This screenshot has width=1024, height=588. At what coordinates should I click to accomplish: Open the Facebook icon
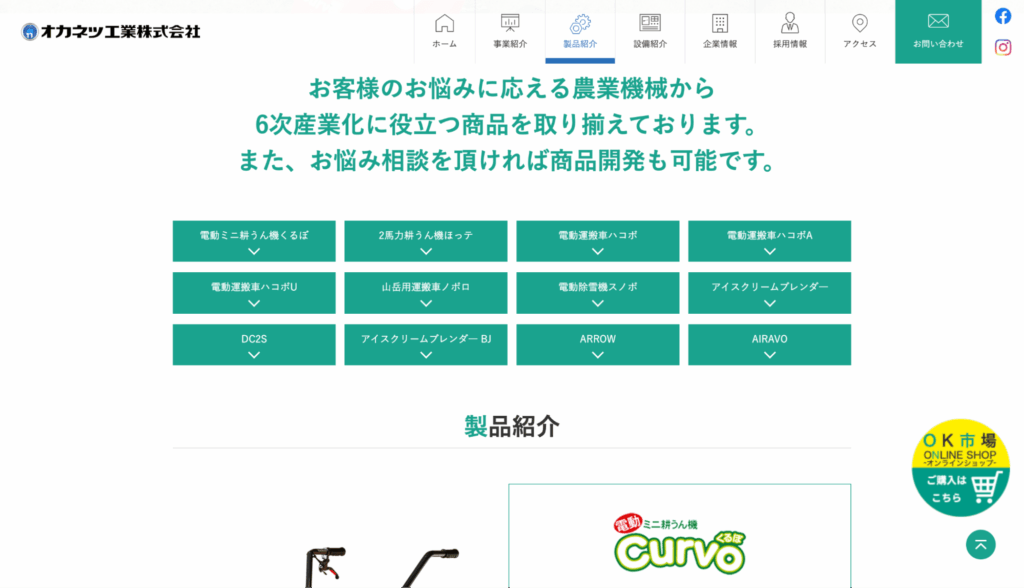point(1003,16)
